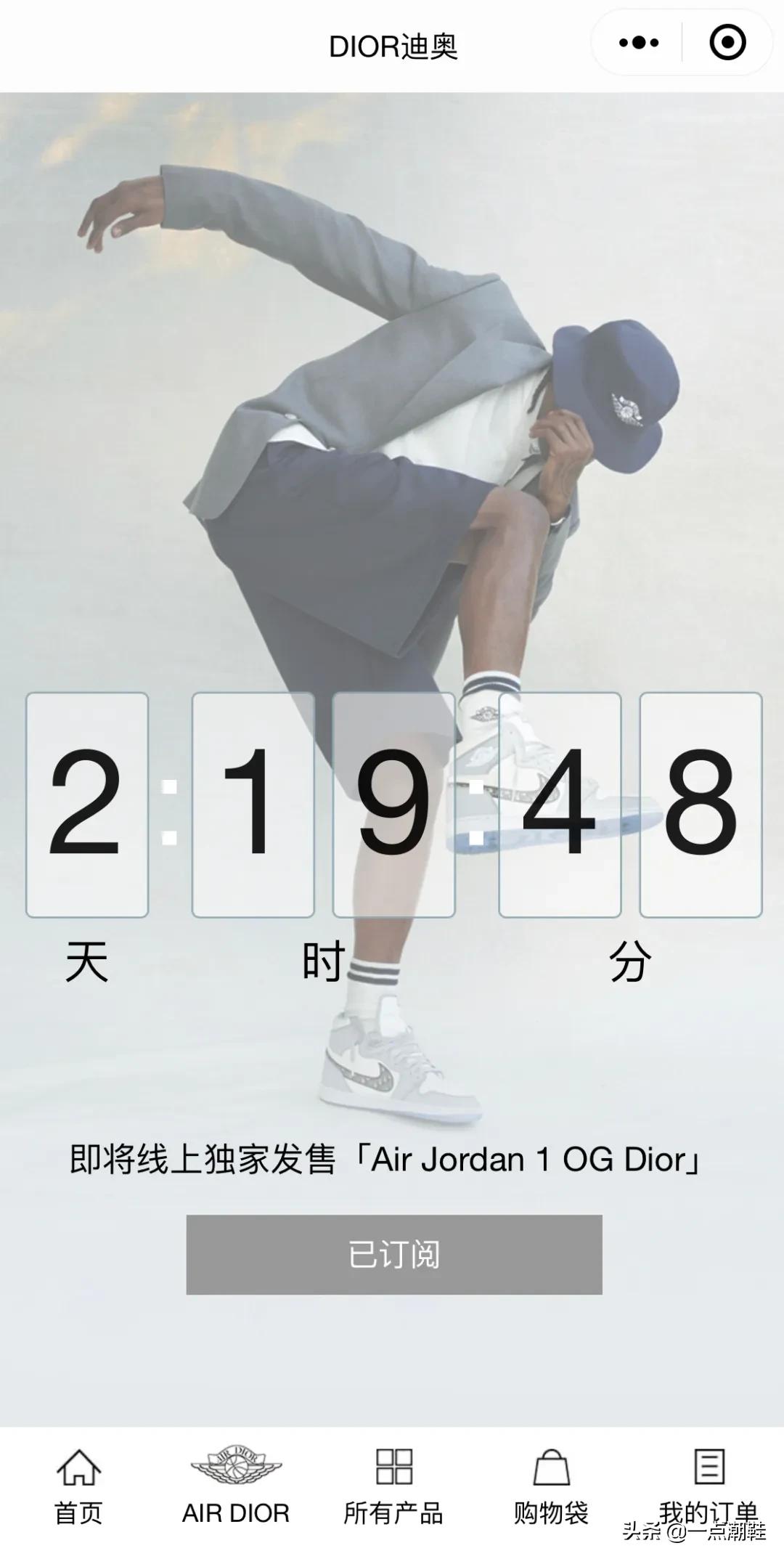Screen dimensions: 784x1559
Task: Open the 购物袋 shopping bag tab
Action: [551, 1487]
